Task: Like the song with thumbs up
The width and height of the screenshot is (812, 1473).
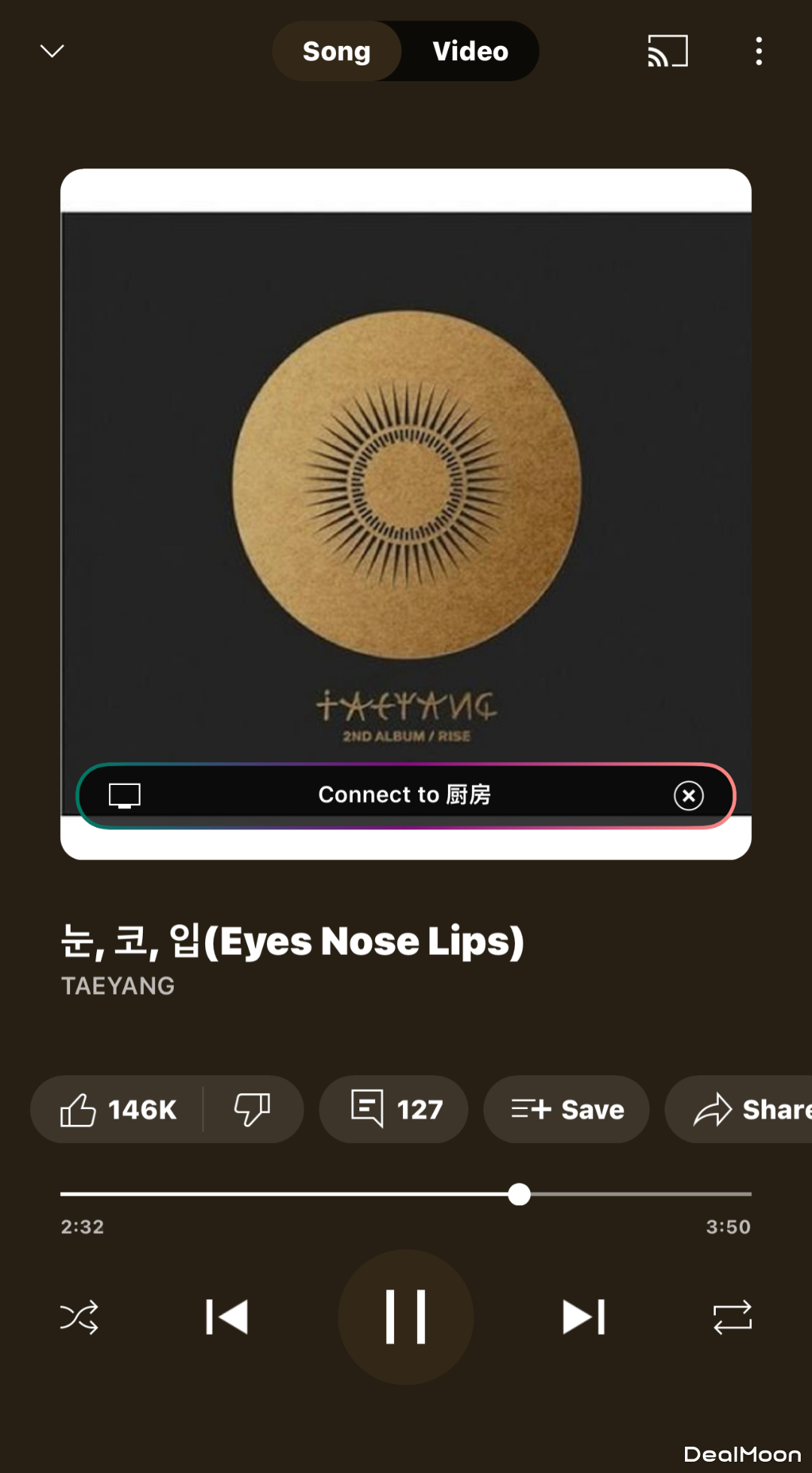Action: 117,1109
